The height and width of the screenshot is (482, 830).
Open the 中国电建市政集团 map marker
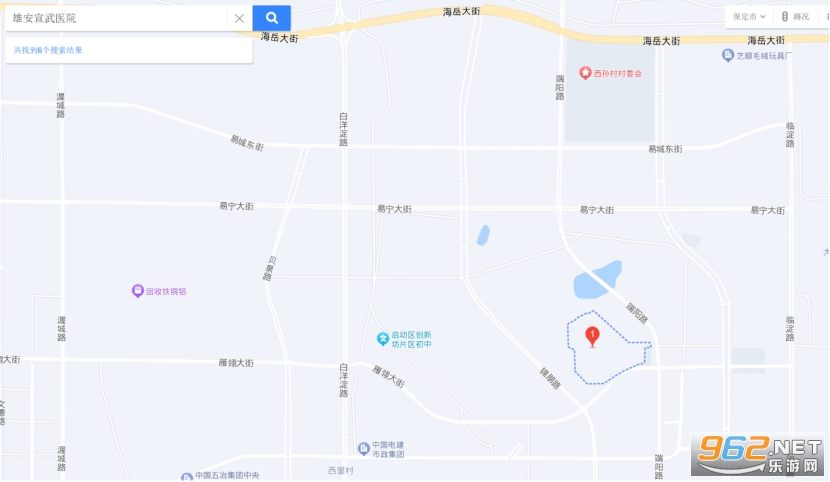coord(363,449)
